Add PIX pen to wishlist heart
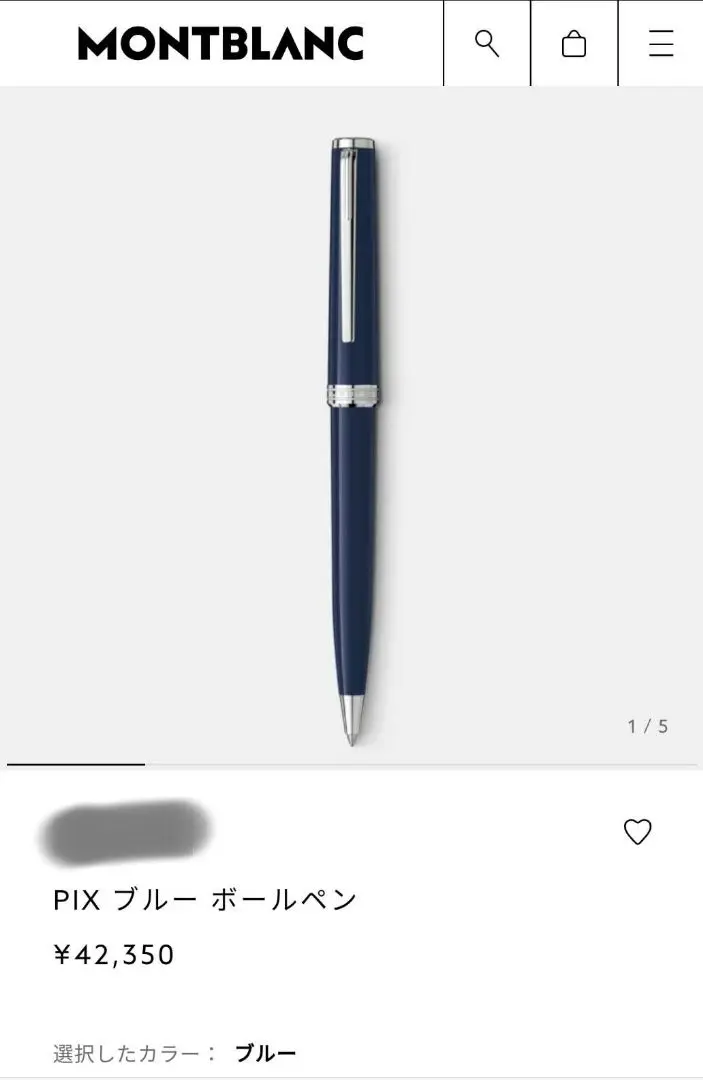Viewport: 703px width, 1080px height. 637,832
